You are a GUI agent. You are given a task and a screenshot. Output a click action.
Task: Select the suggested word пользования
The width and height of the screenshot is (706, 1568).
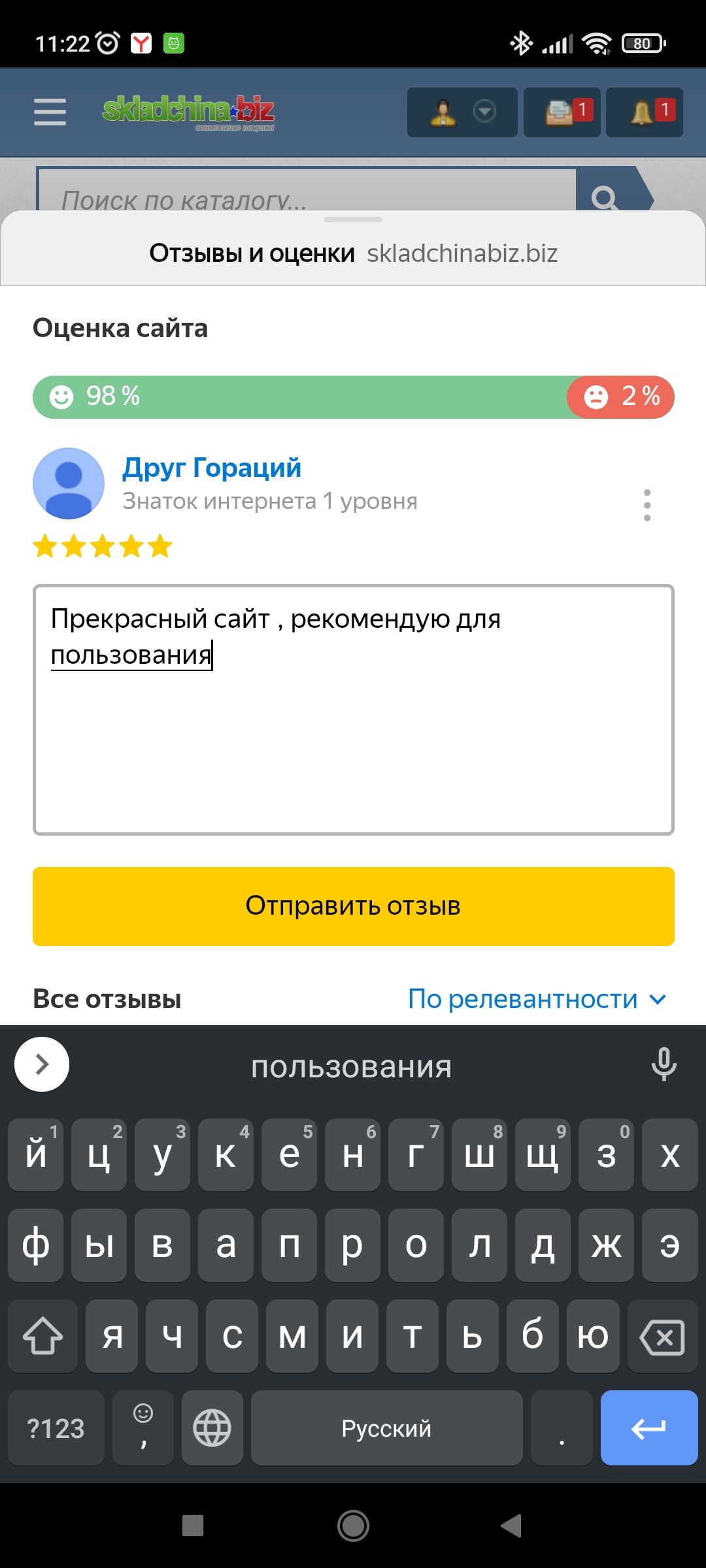point(352,1067)
